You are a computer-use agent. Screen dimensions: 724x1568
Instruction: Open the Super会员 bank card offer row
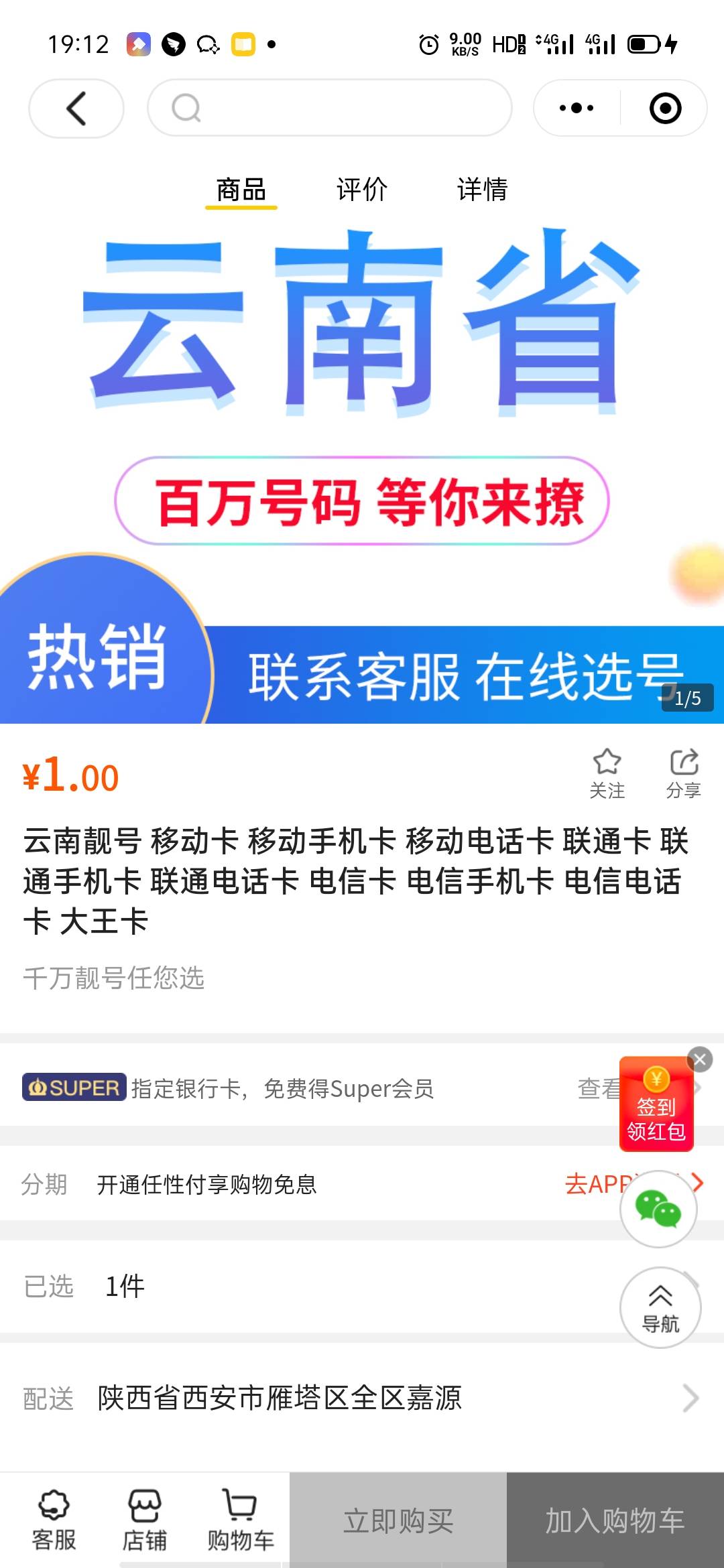362,1088
